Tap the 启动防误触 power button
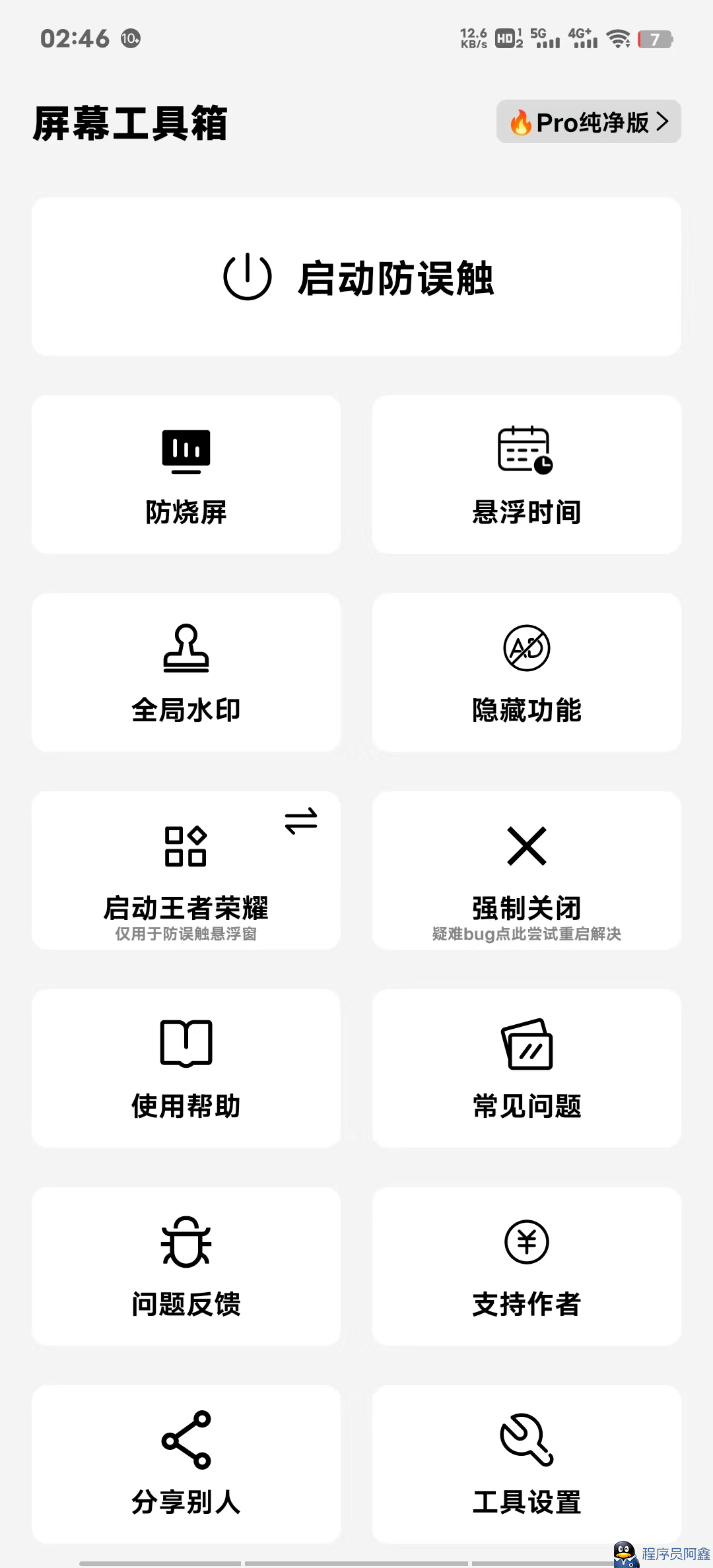The width and height of the screenshot is (713, 1568). 356,277
